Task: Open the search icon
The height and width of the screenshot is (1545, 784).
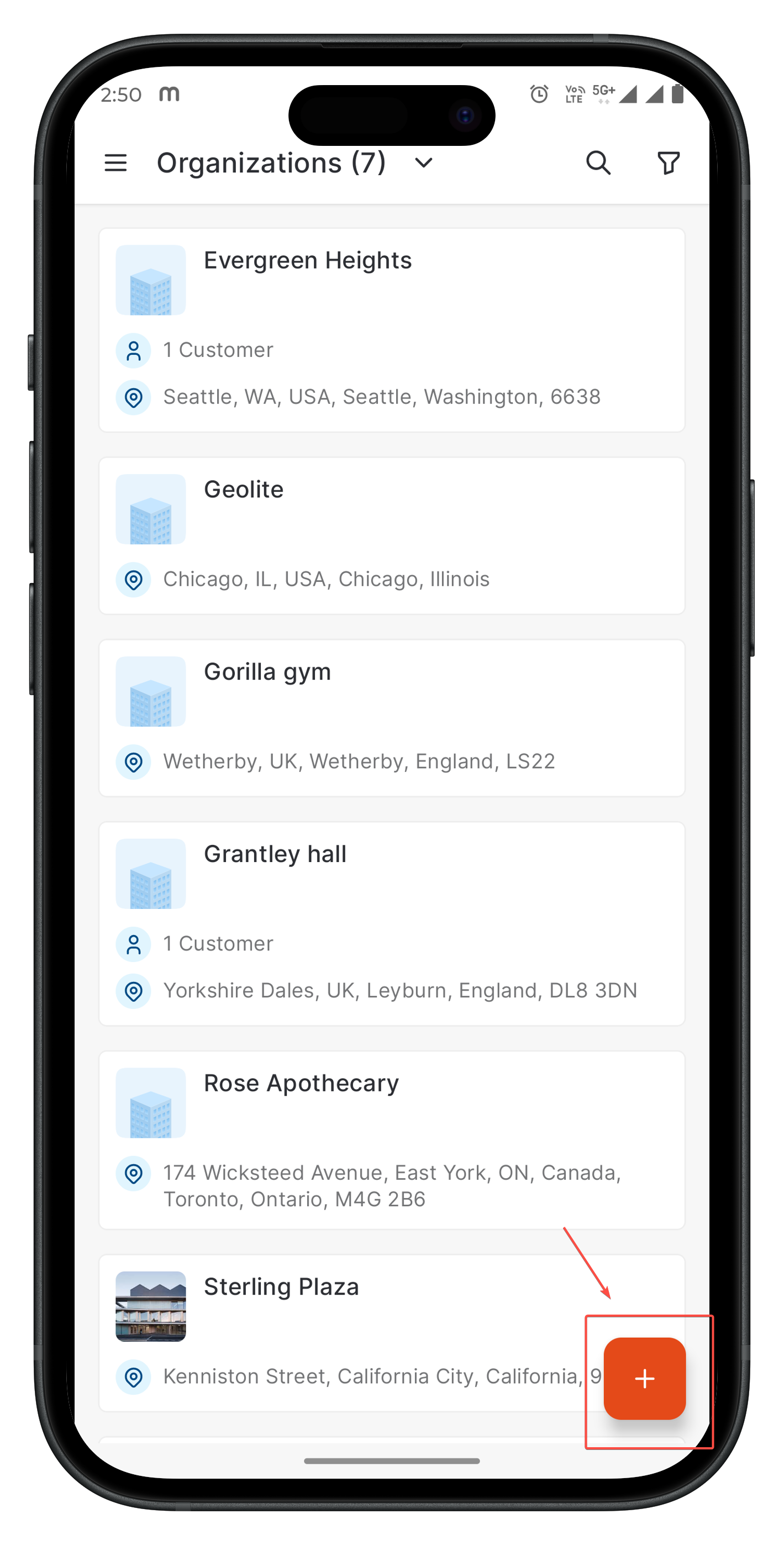Action: pos(598,162)
